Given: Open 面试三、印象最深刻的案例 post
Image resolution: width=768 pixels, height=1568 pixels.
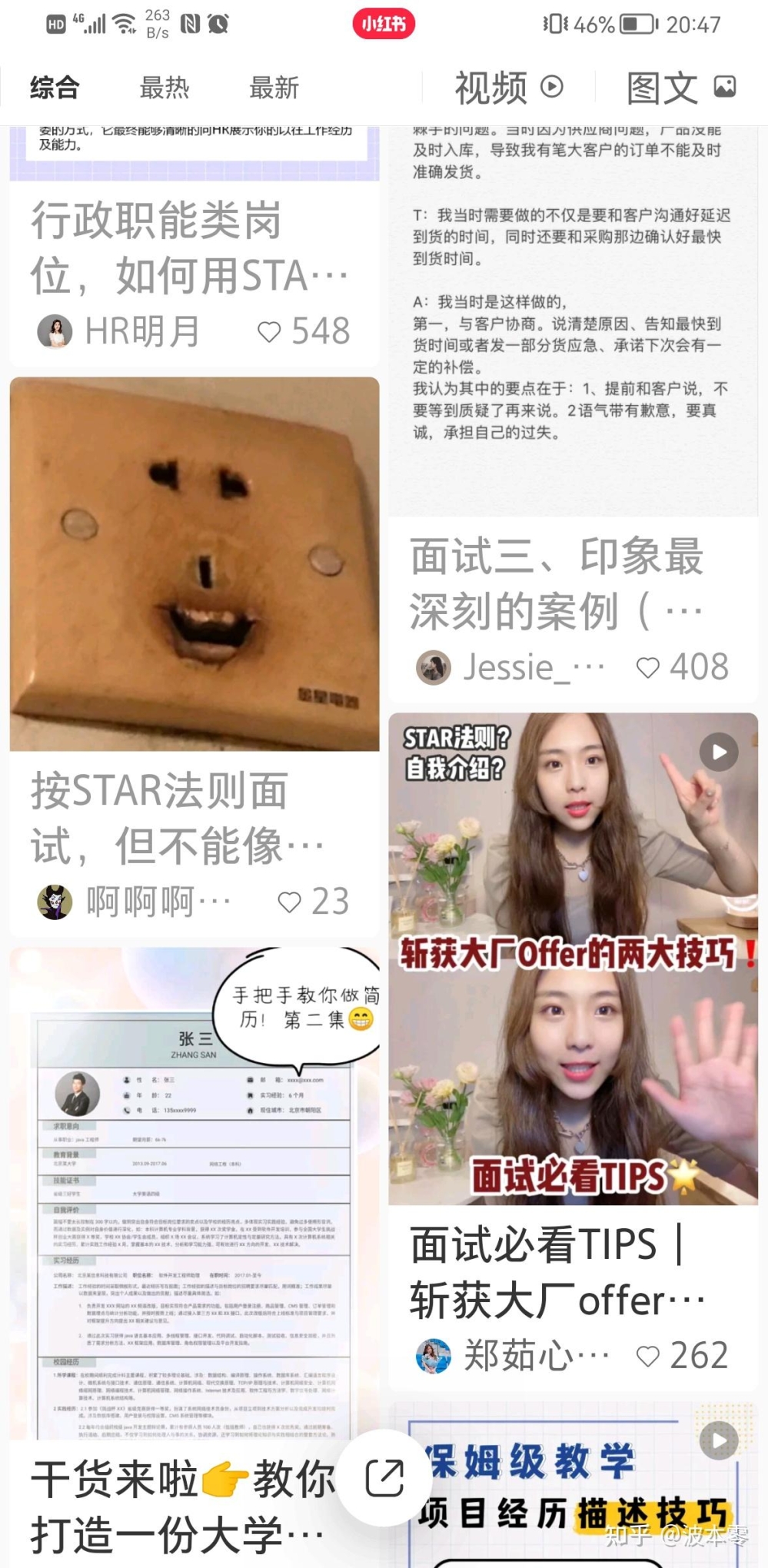Looking at the screenshot, I should (x=556, y=583).
